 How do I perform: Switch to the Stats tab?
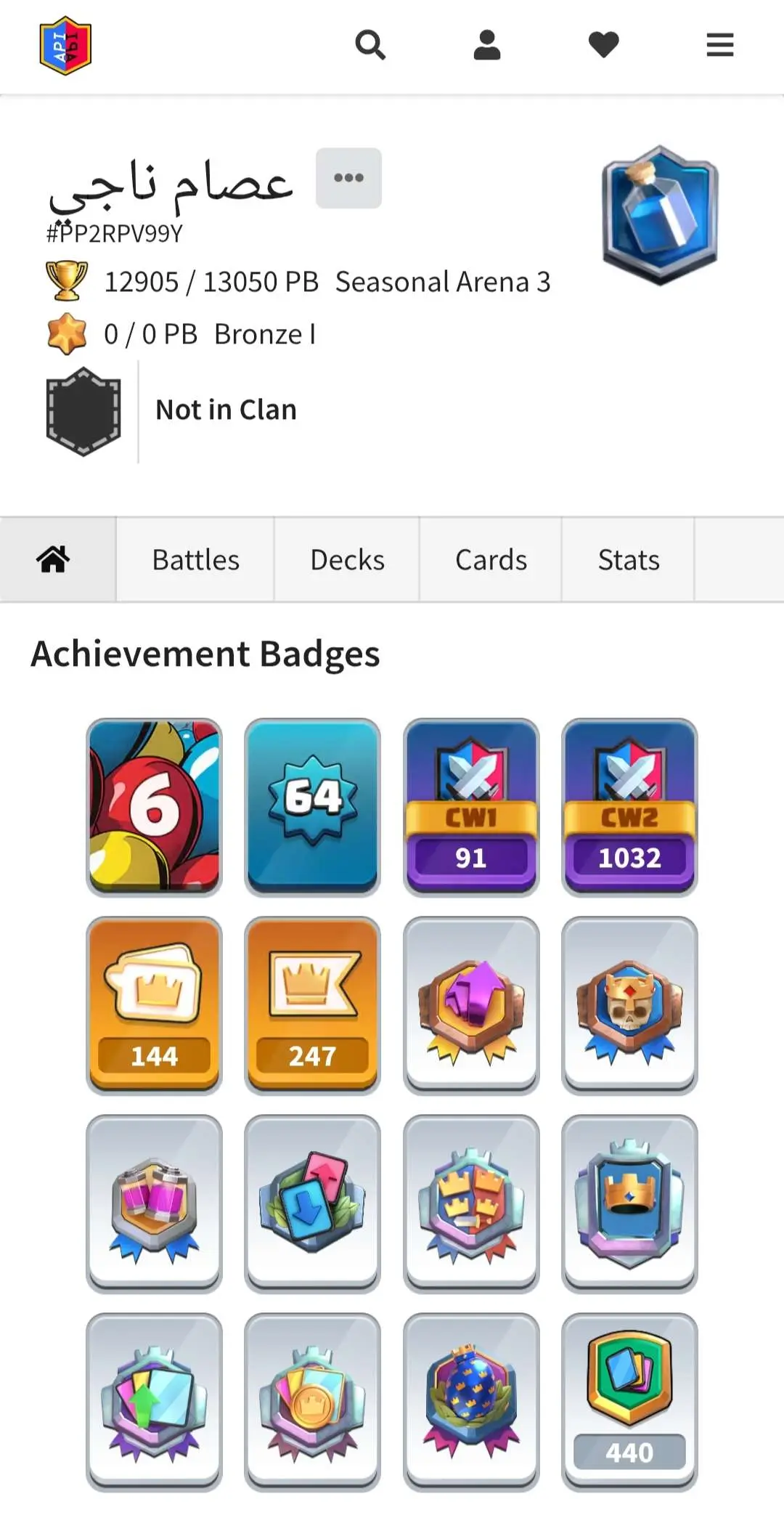[x=629, y=560]
